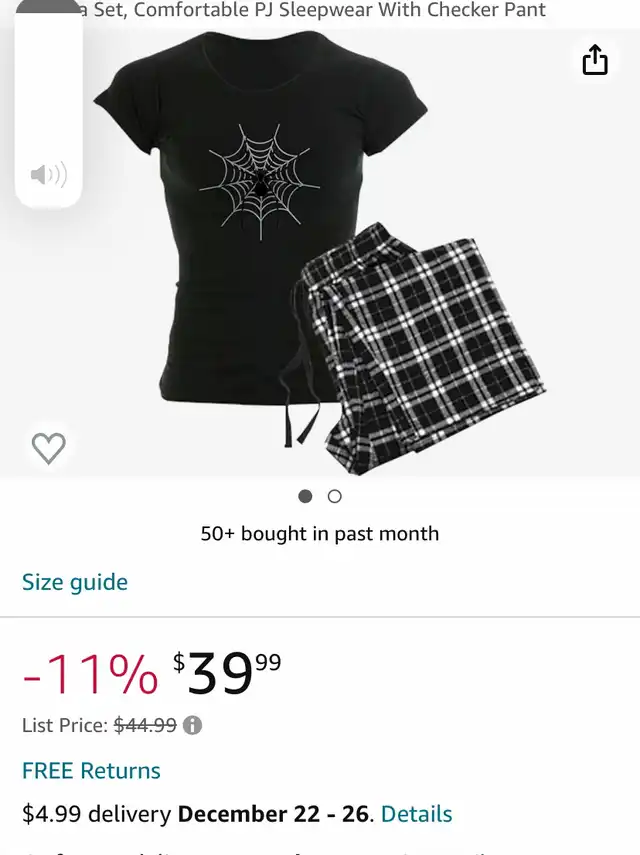Jump to second product image dot
Screen dimensions: 640x855
[x=335, y=496]
